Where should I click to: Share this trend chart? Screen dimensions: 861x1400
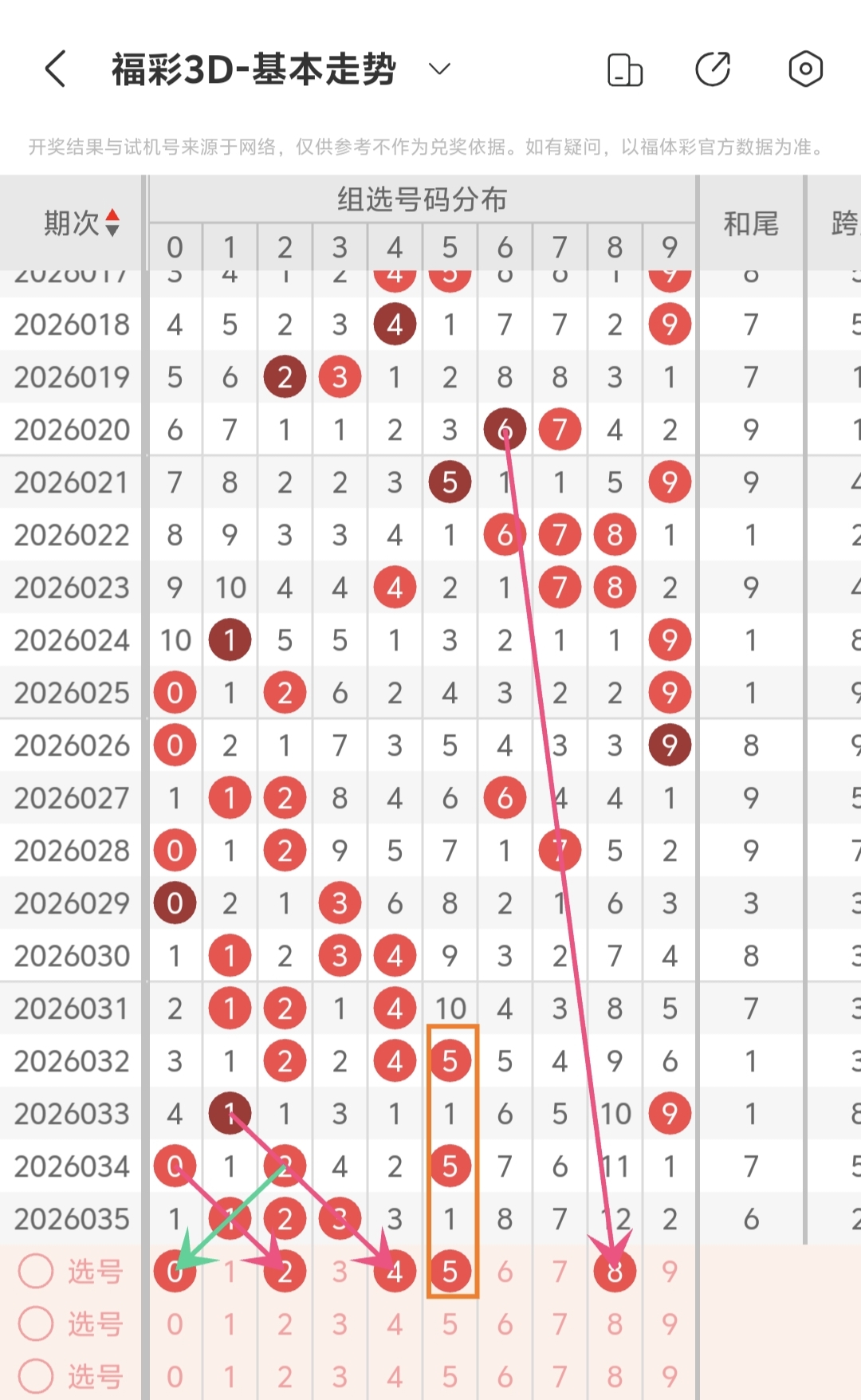pyautogui.click(x=713, y=69)
